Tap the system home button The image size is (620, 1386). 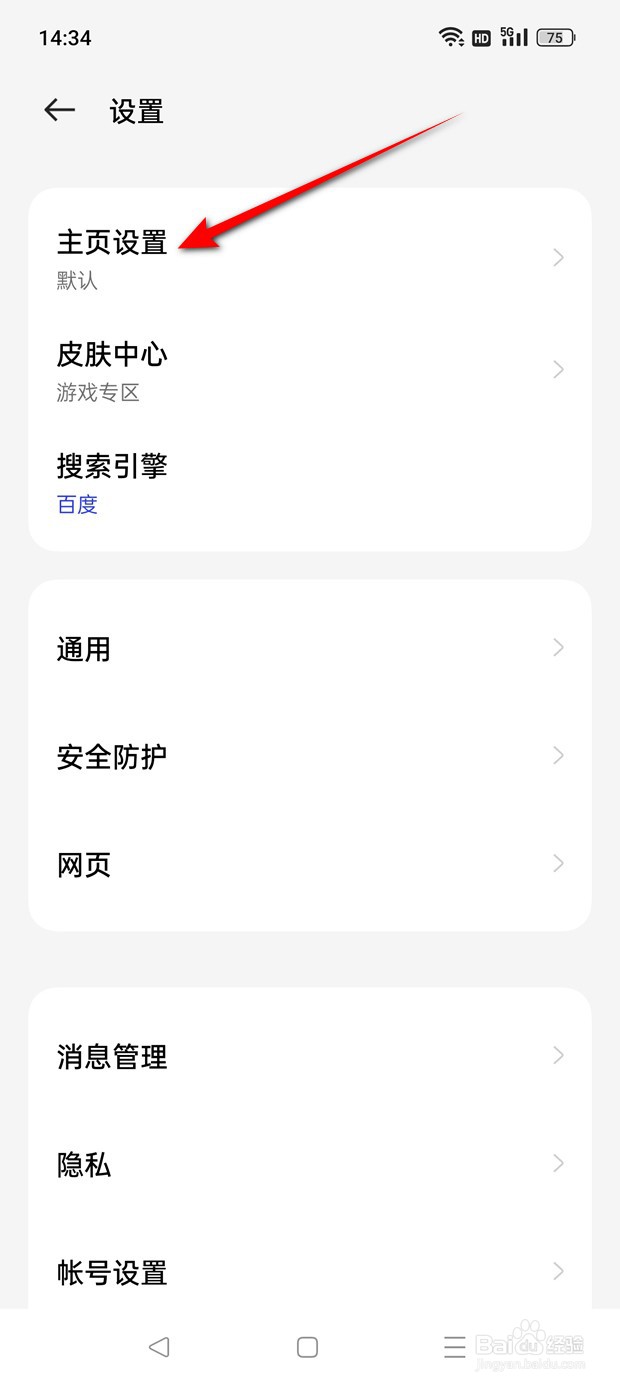tap(308, 1347)
